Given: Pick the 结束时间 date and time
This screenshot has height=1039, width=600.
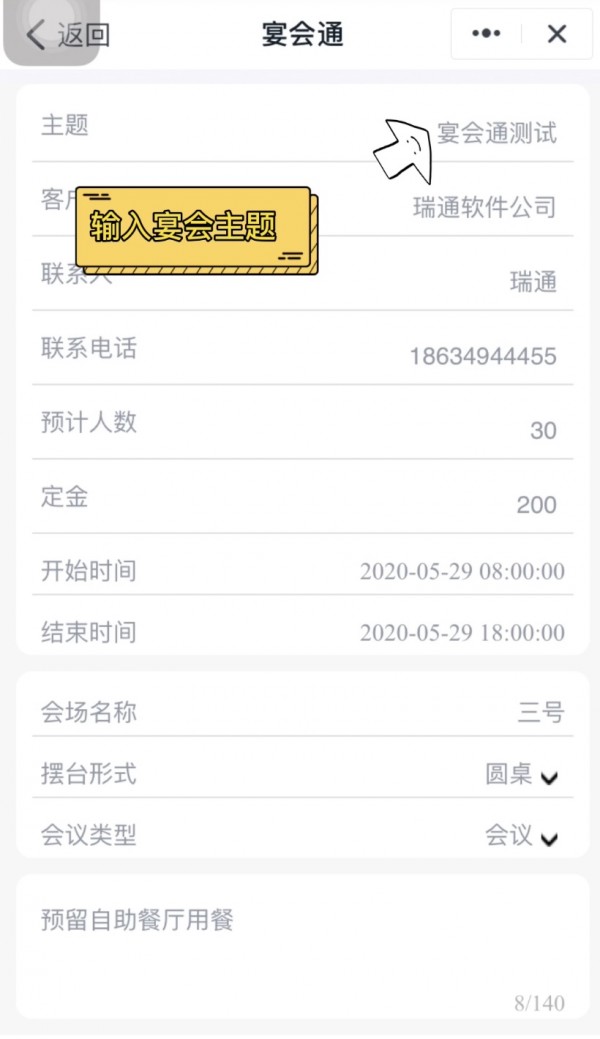Looking at the screenshot, I should (462, 632).
